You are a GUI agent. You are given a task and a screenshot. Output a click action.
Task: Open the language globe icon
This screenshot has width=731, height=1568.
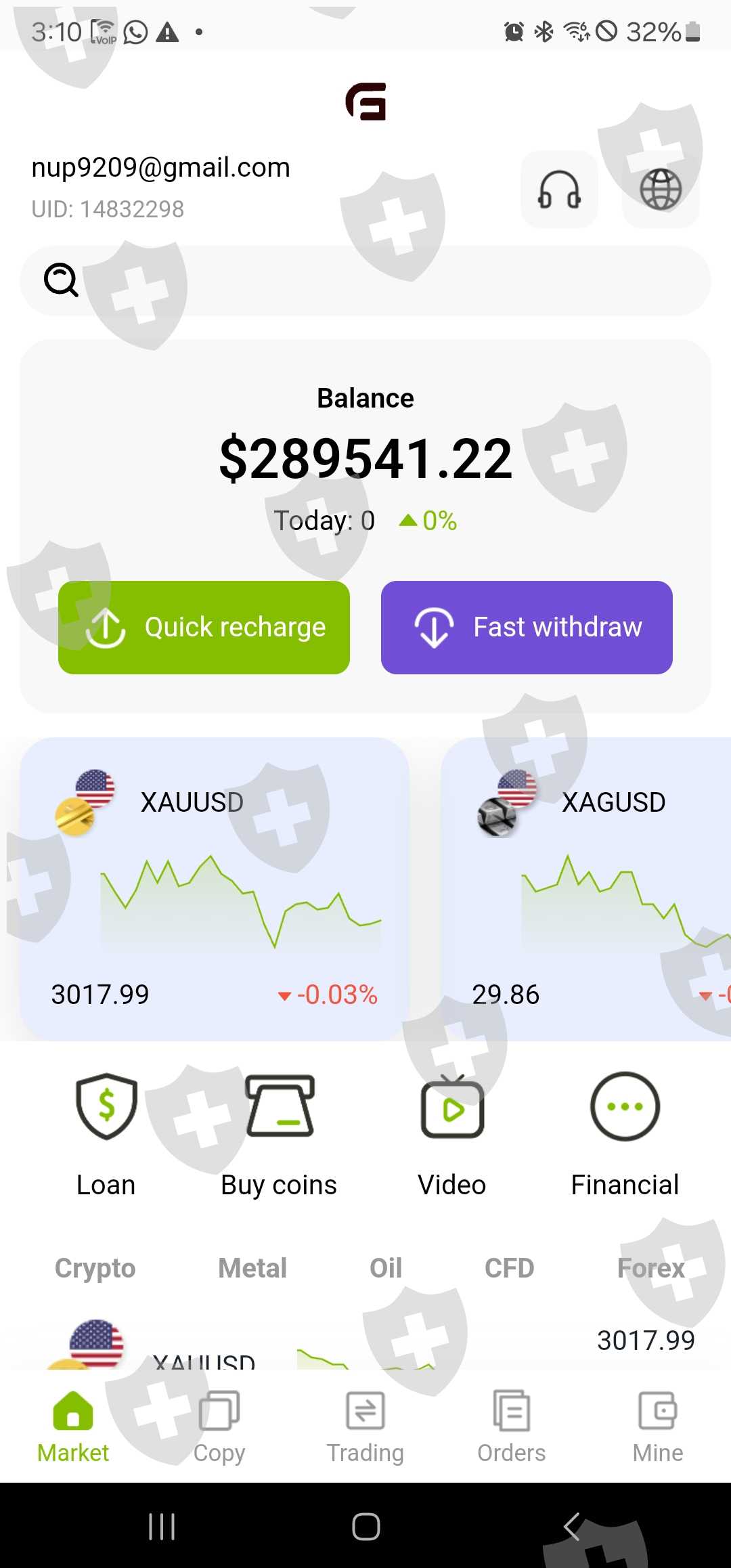point(661,190)
